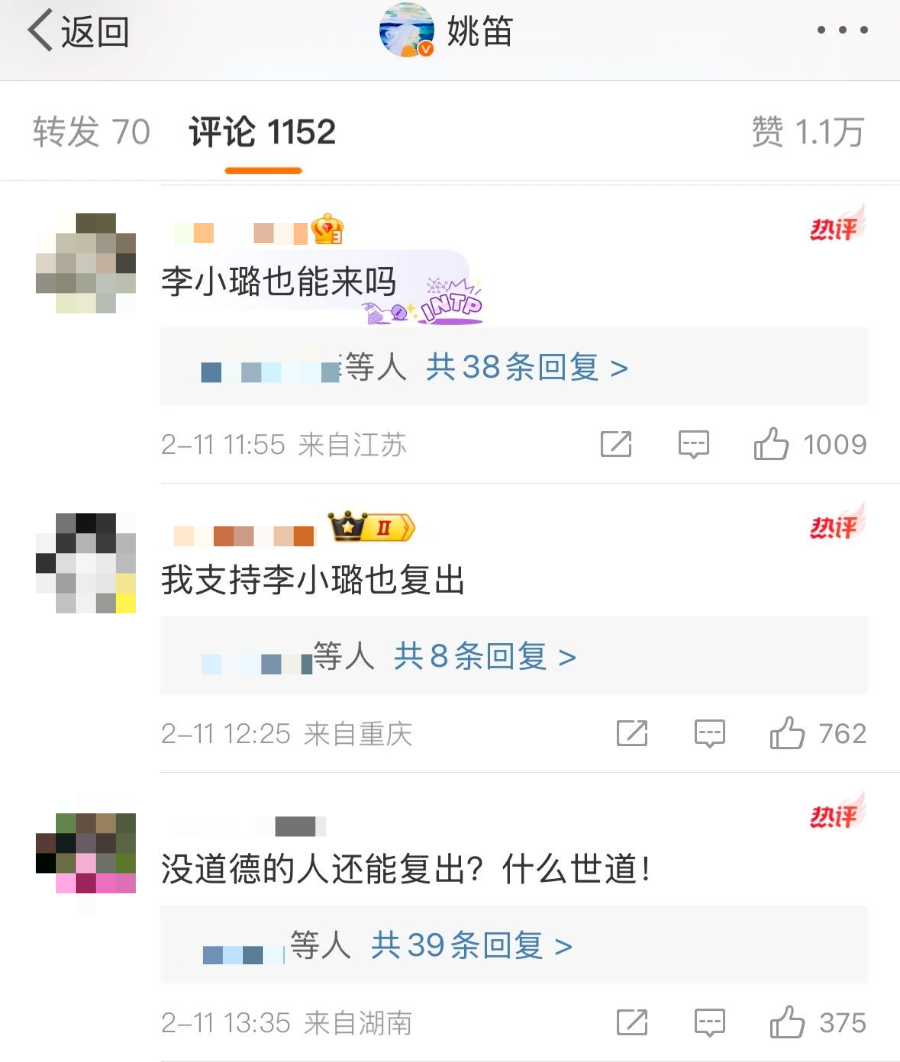Repost the comment 没道德的人还能复出
The image size is (900, 1062).
(632, 1023)
